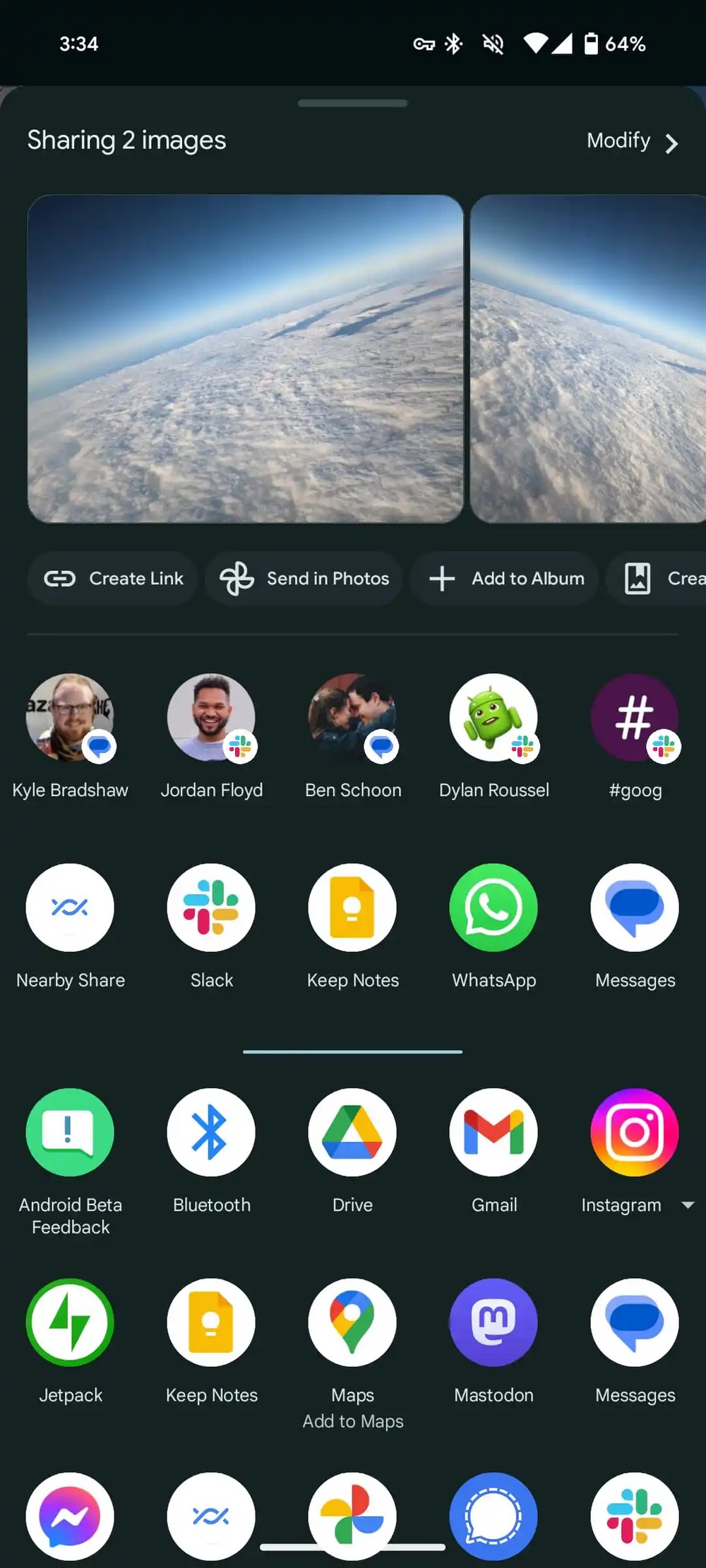Open the first image preview

point(245,358)
